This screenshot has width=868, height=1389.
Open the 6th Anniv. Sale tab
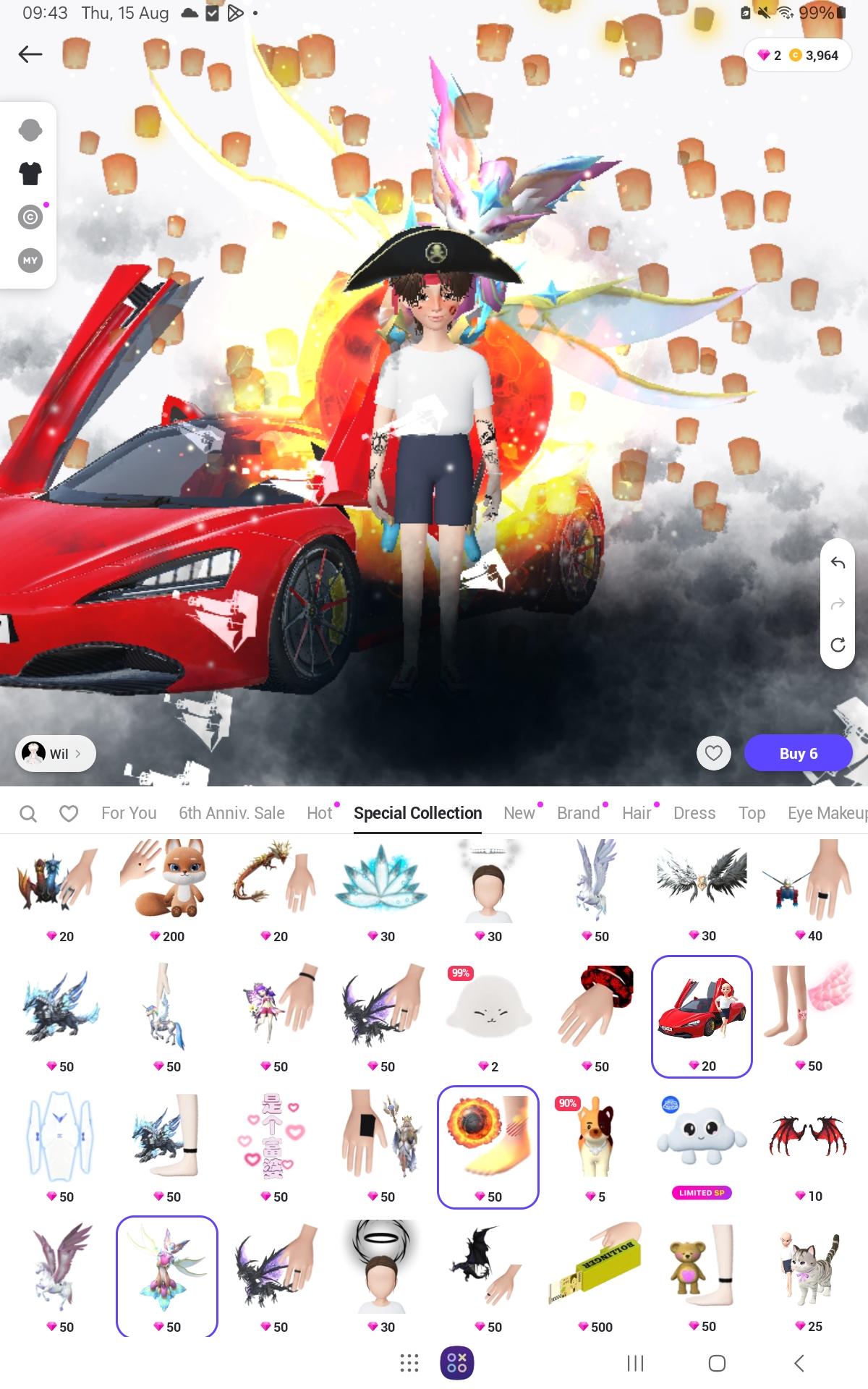(x=231, y=813)
